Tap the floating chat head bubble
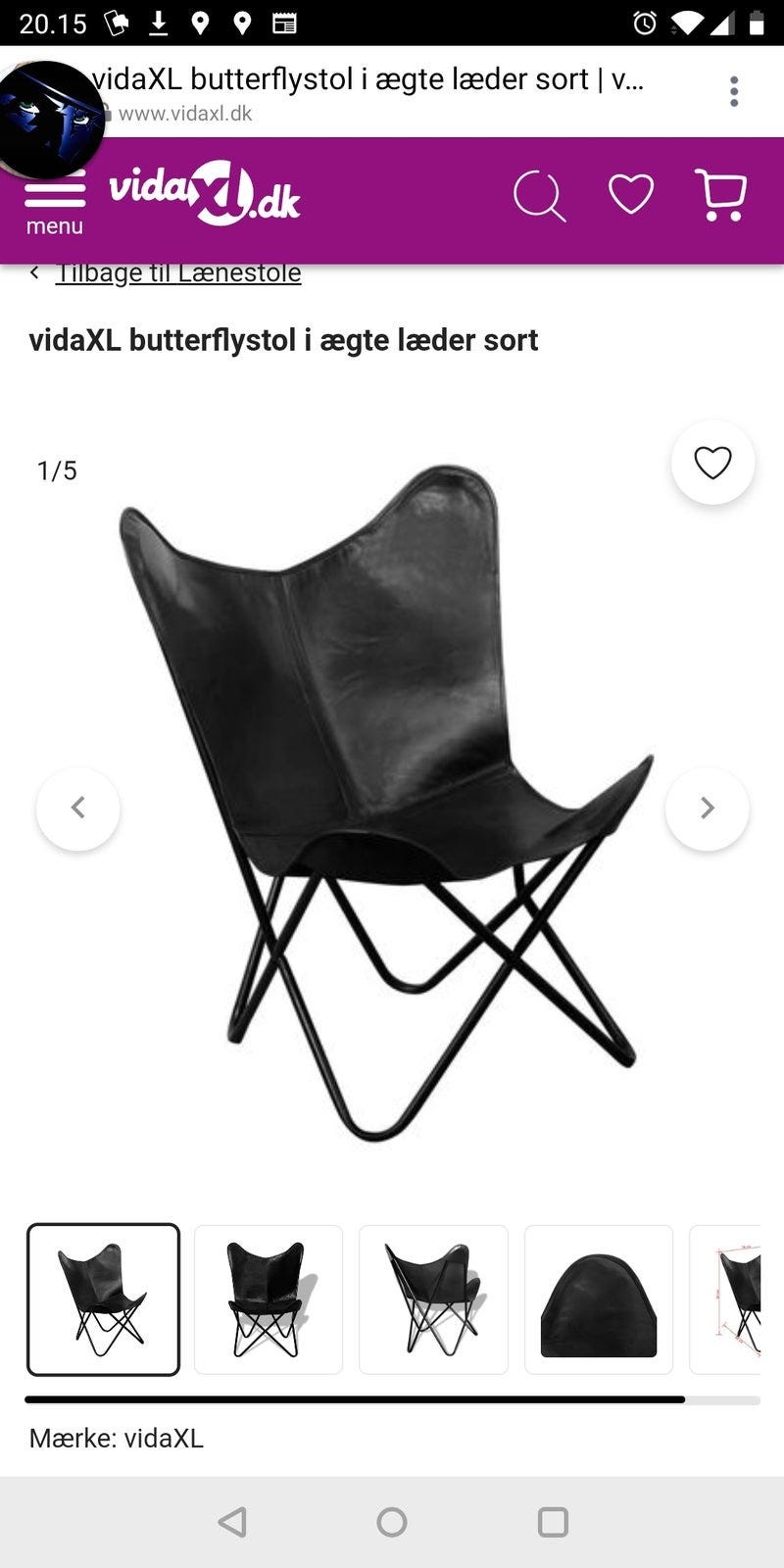The image size is (784, 1568). (49, 118)
